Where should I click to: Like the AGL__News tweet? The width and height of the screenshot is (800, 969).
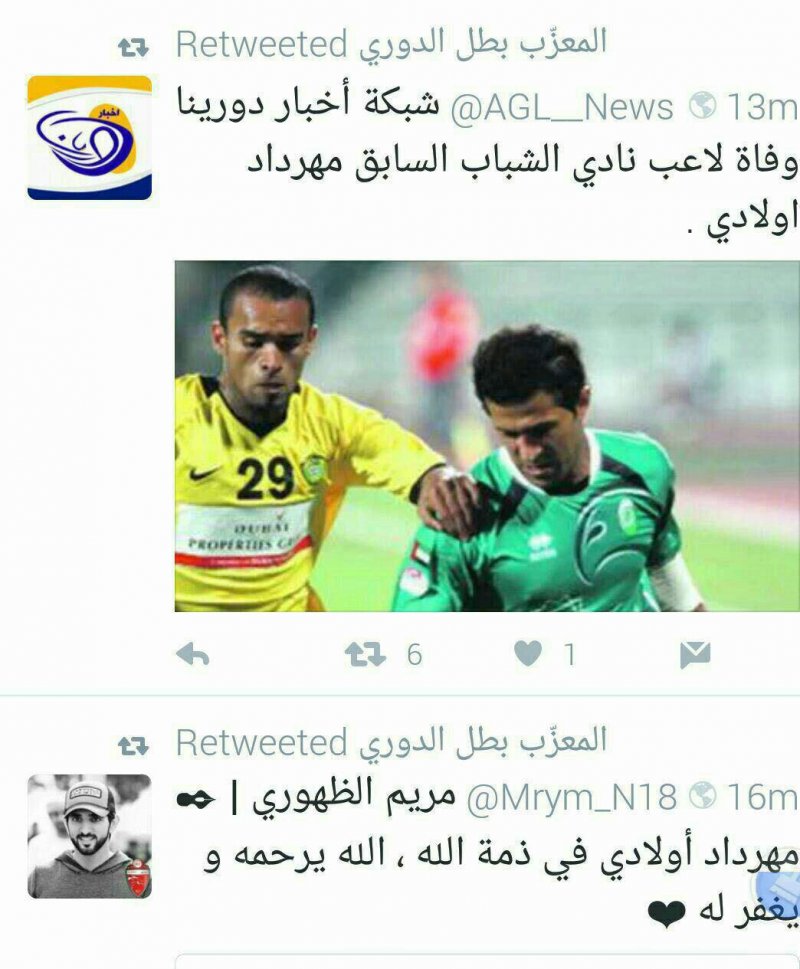click(x=528, y=654)
